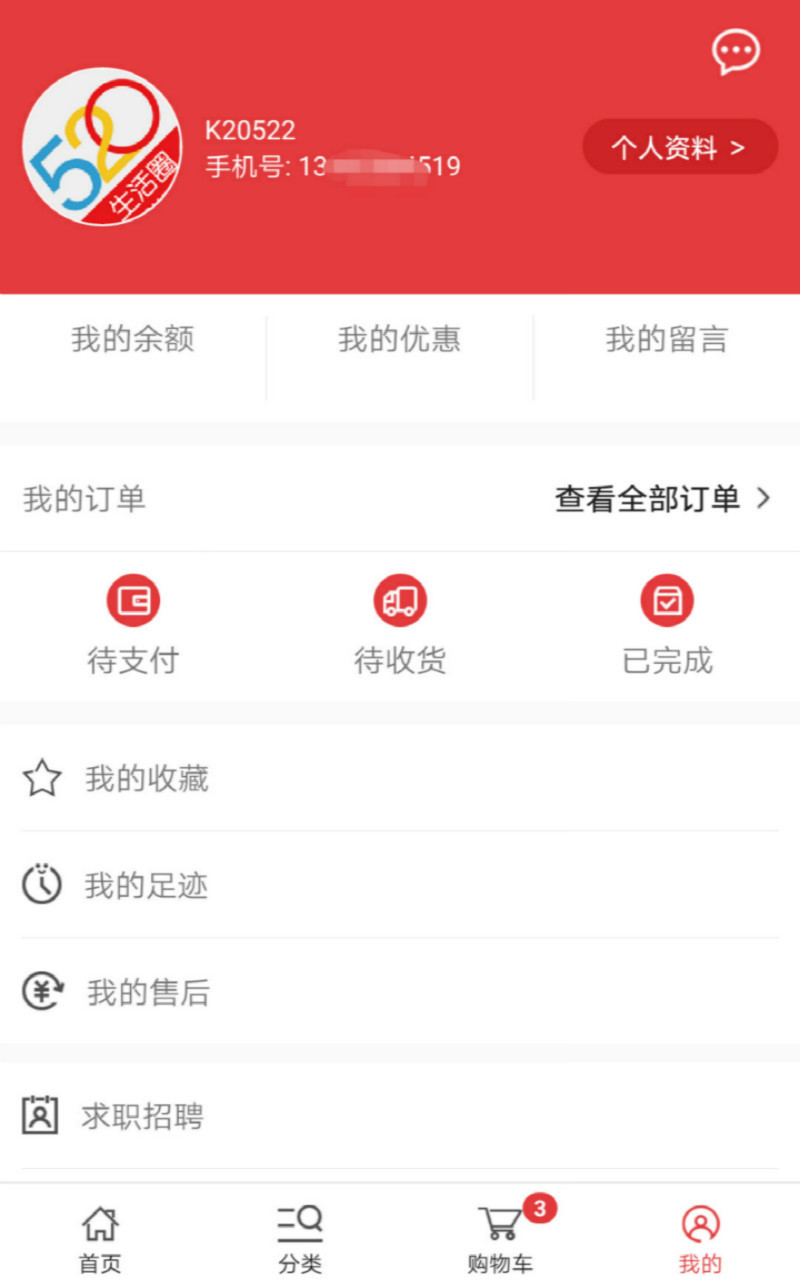Select the 待支付 (pending payment) card icon
This screenshot has width=800, height=1280.
tap(133, 600)
